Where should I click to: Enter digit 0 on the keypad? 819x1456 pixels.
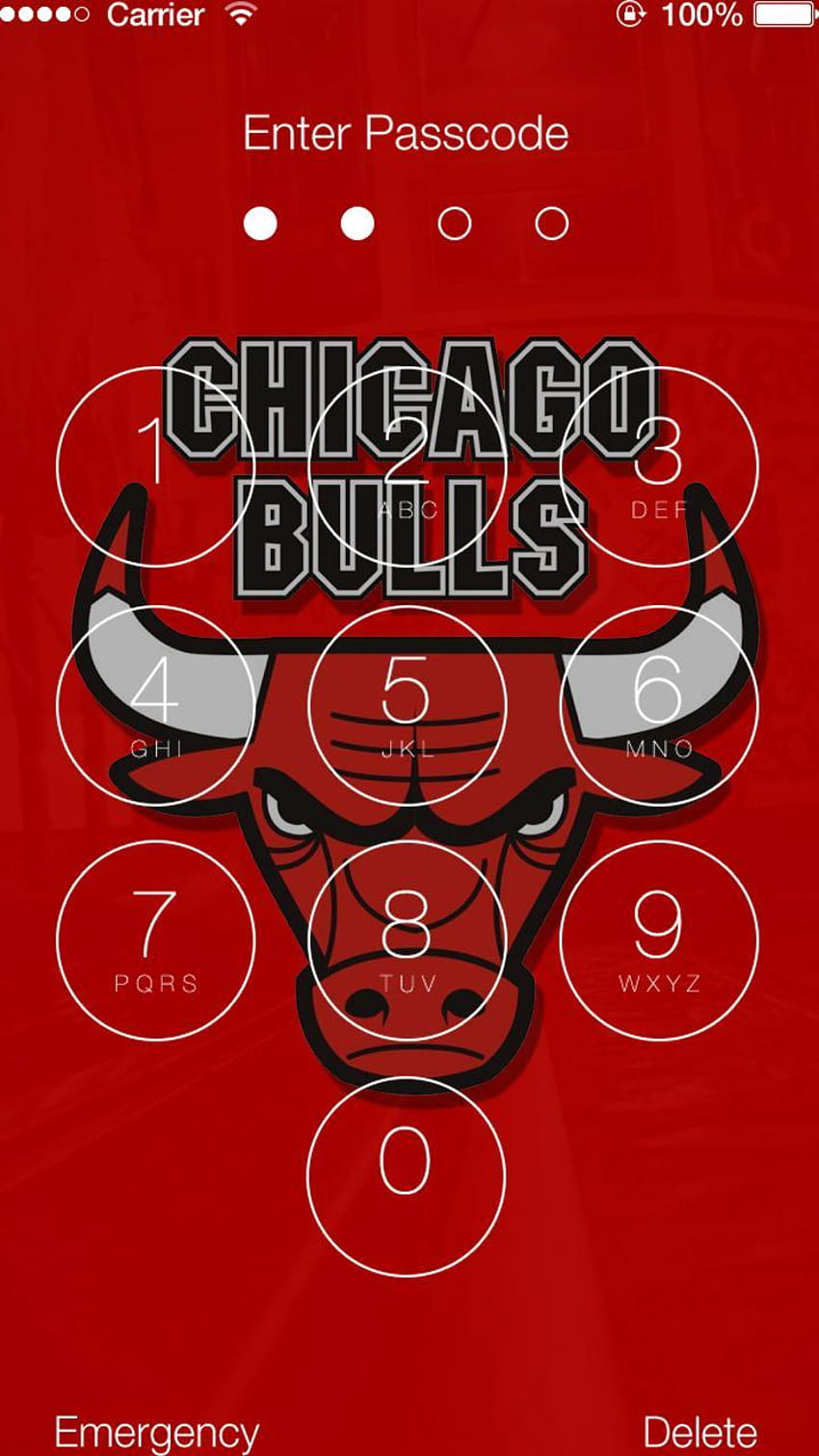point(407,1177)
